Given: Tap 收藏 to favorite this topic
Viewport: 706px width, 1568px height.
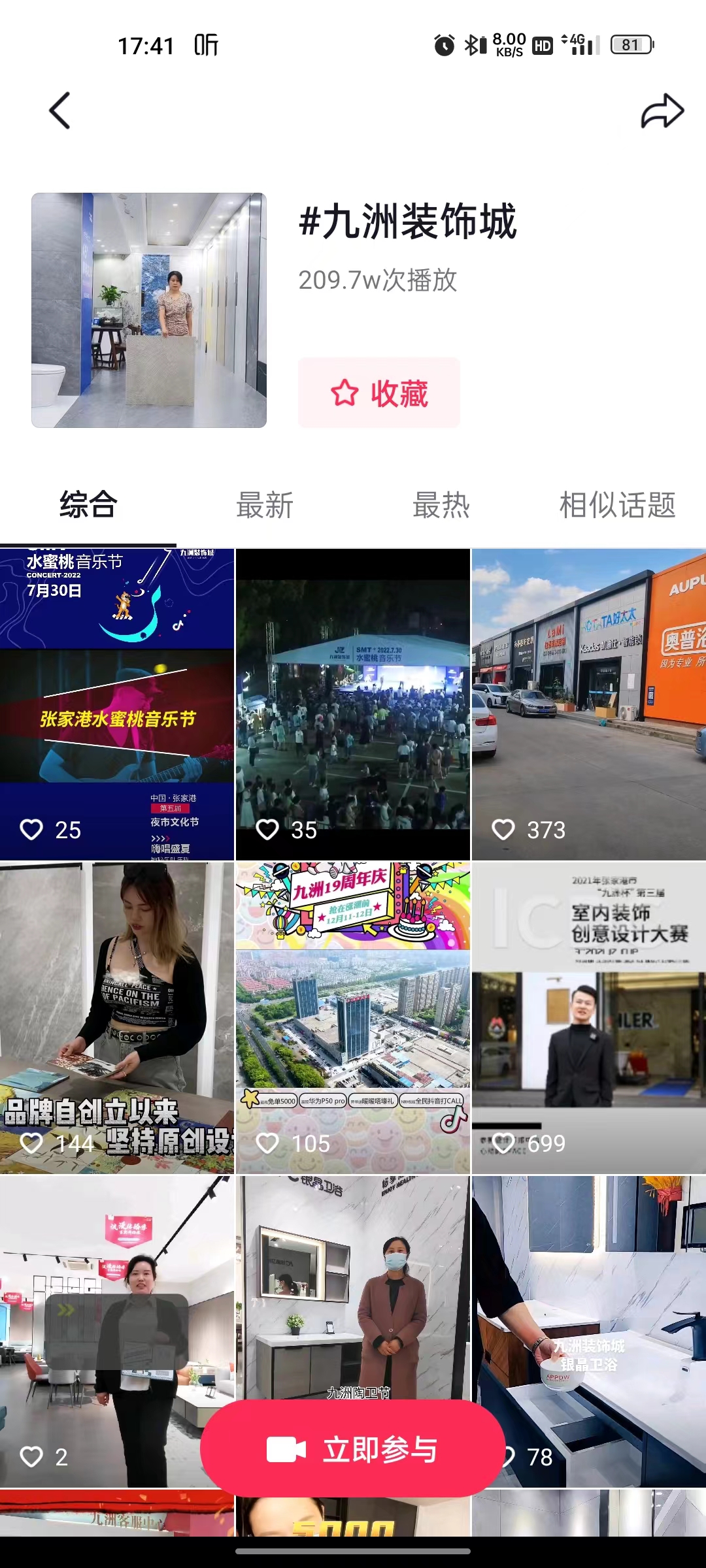Looking at the screenshot, I should point(379,393).
